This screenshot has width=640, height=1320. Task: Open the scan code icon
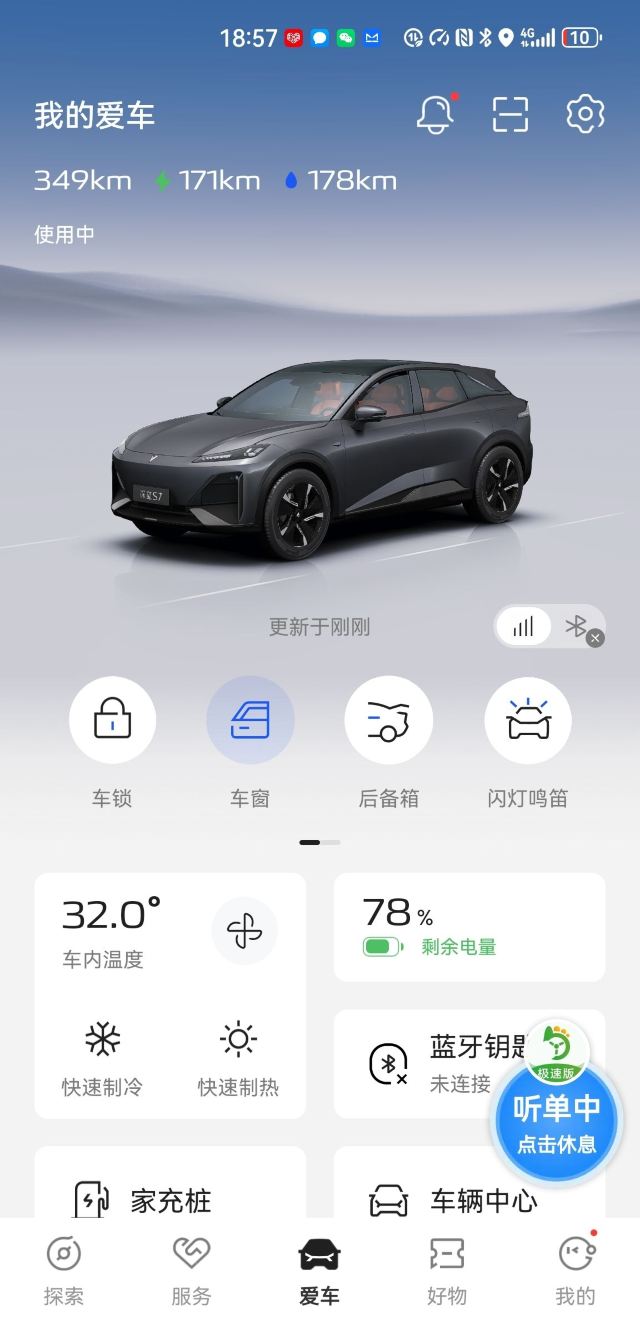tap(510, 115)
